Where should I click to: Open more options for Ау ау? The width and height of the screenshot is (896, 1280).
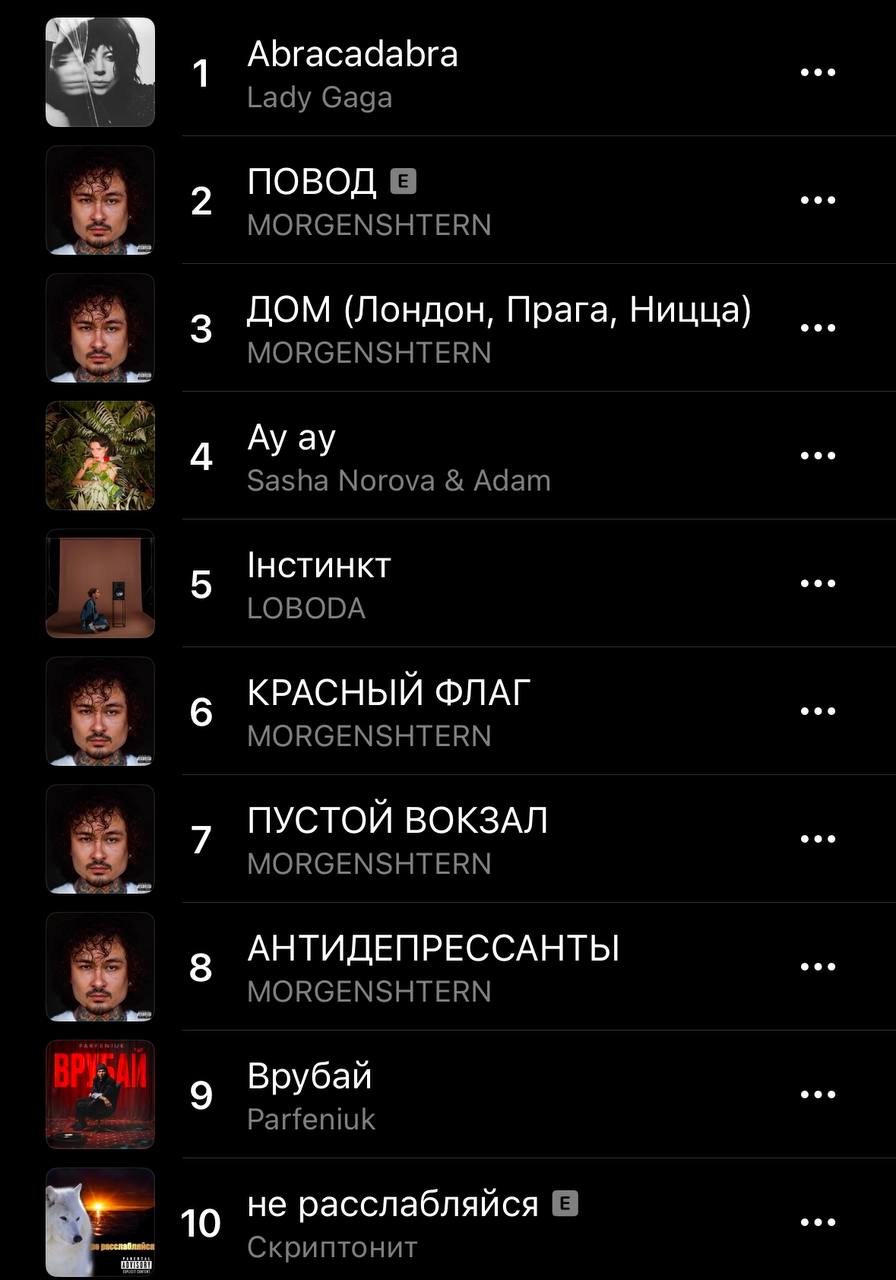coord(818,456)
